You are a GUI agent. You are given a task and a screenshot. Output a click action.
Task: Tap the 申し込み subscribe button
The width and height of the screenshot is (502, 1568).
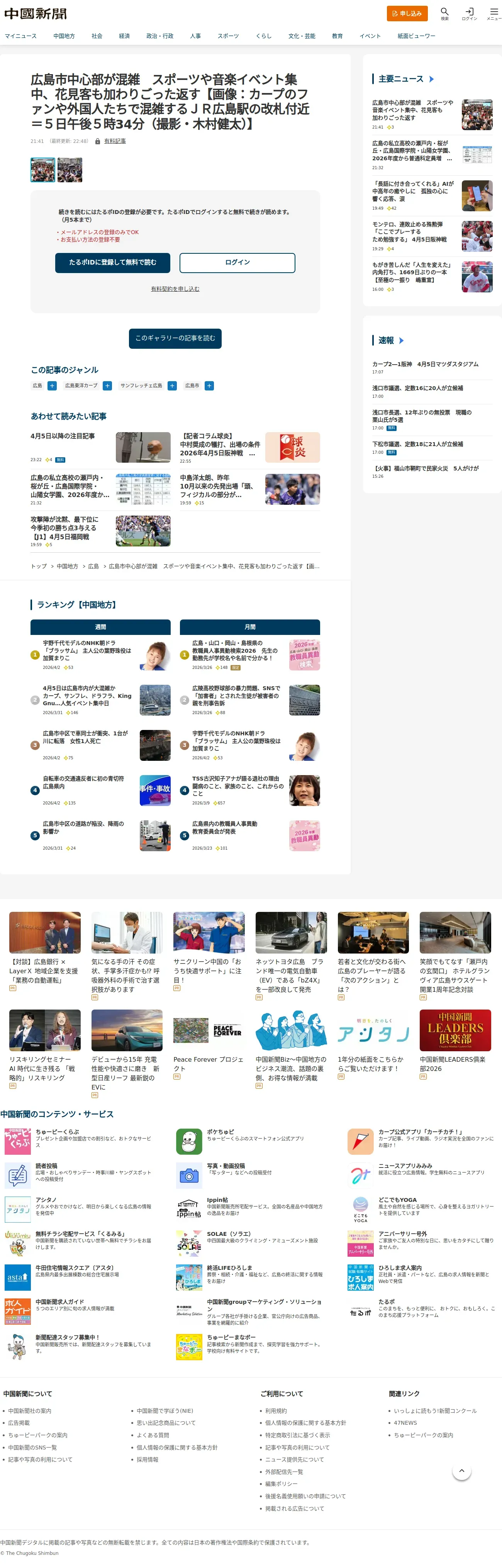[407, 14]
